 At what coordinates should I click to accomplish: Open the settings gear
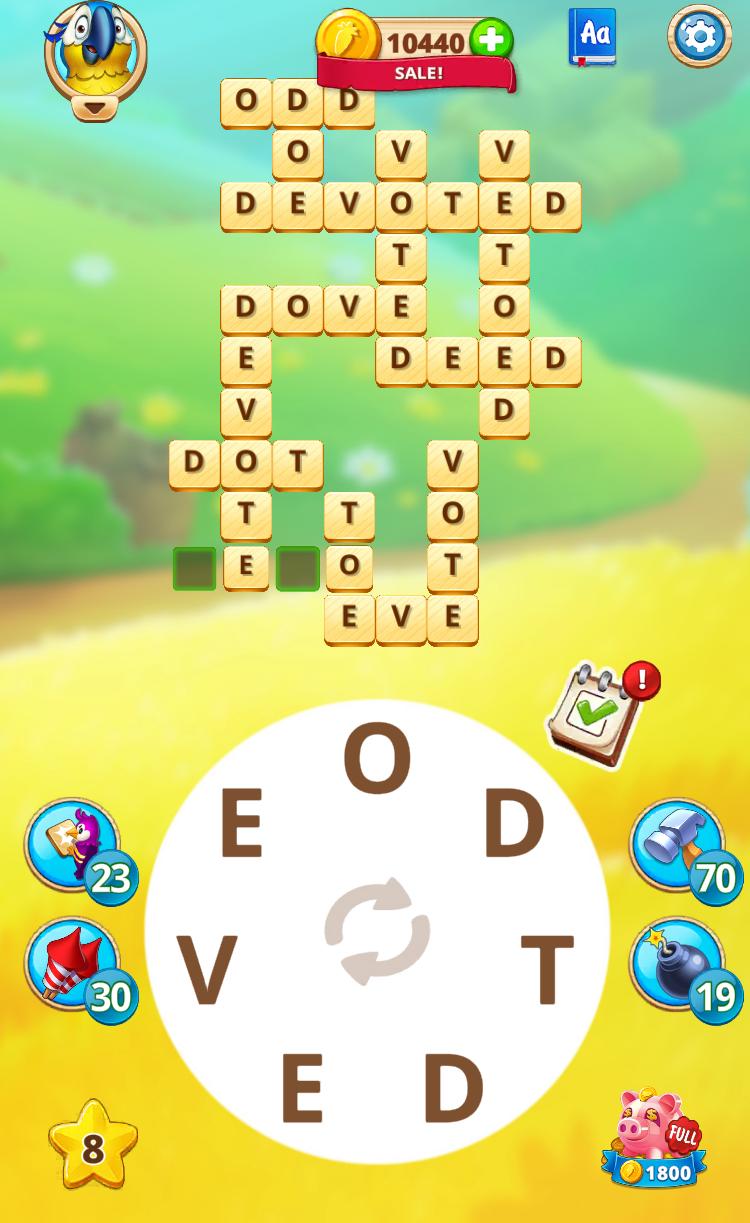699,36
